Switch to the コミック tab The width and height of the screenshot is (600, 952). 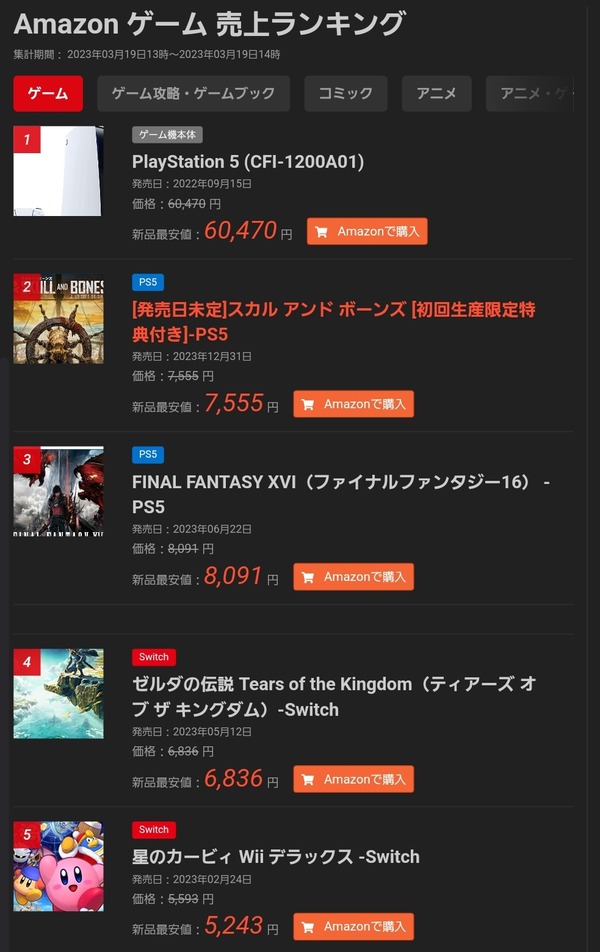(x=346, y=94)
